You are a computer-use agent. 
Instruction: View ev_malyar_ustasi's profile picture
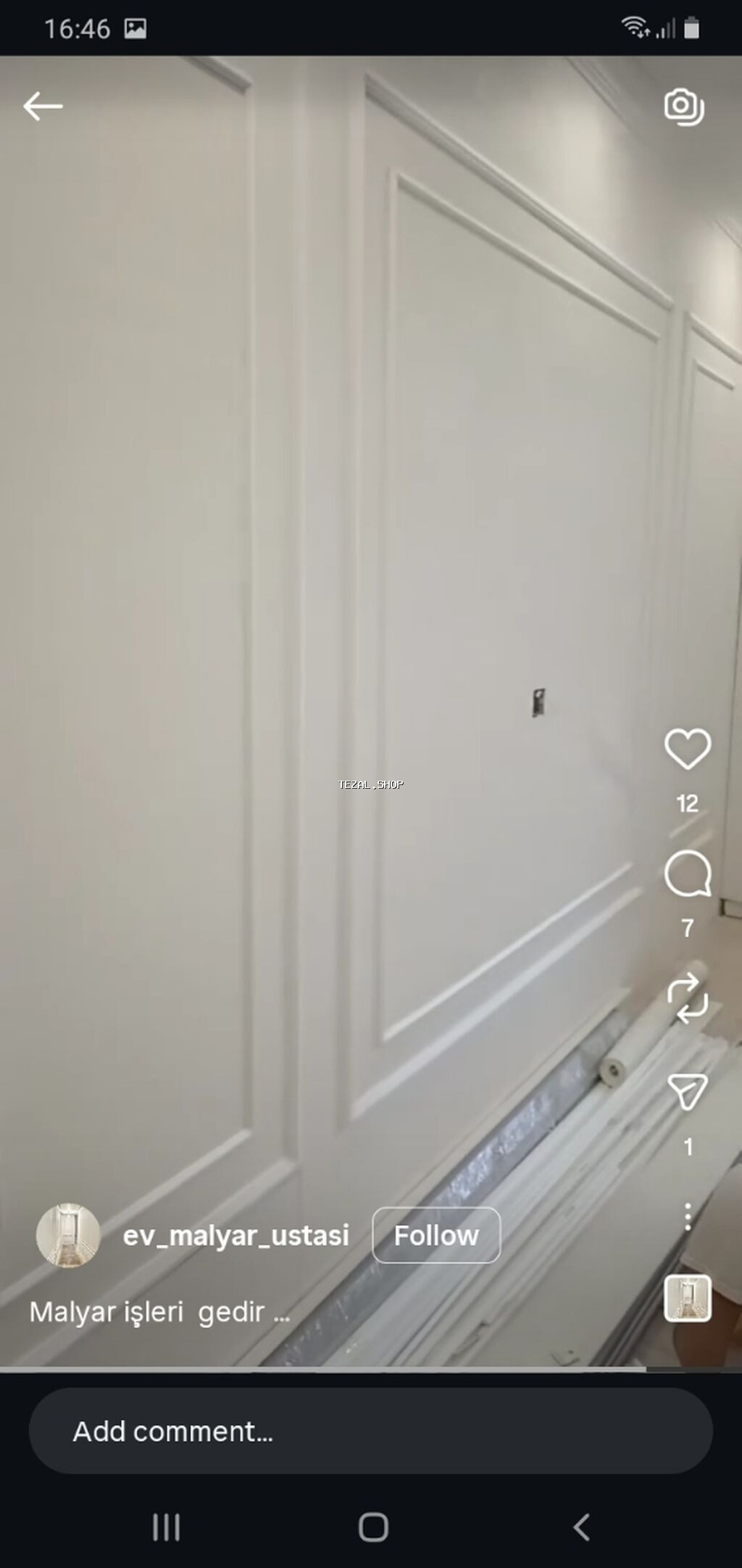[x=68, y=1235]
